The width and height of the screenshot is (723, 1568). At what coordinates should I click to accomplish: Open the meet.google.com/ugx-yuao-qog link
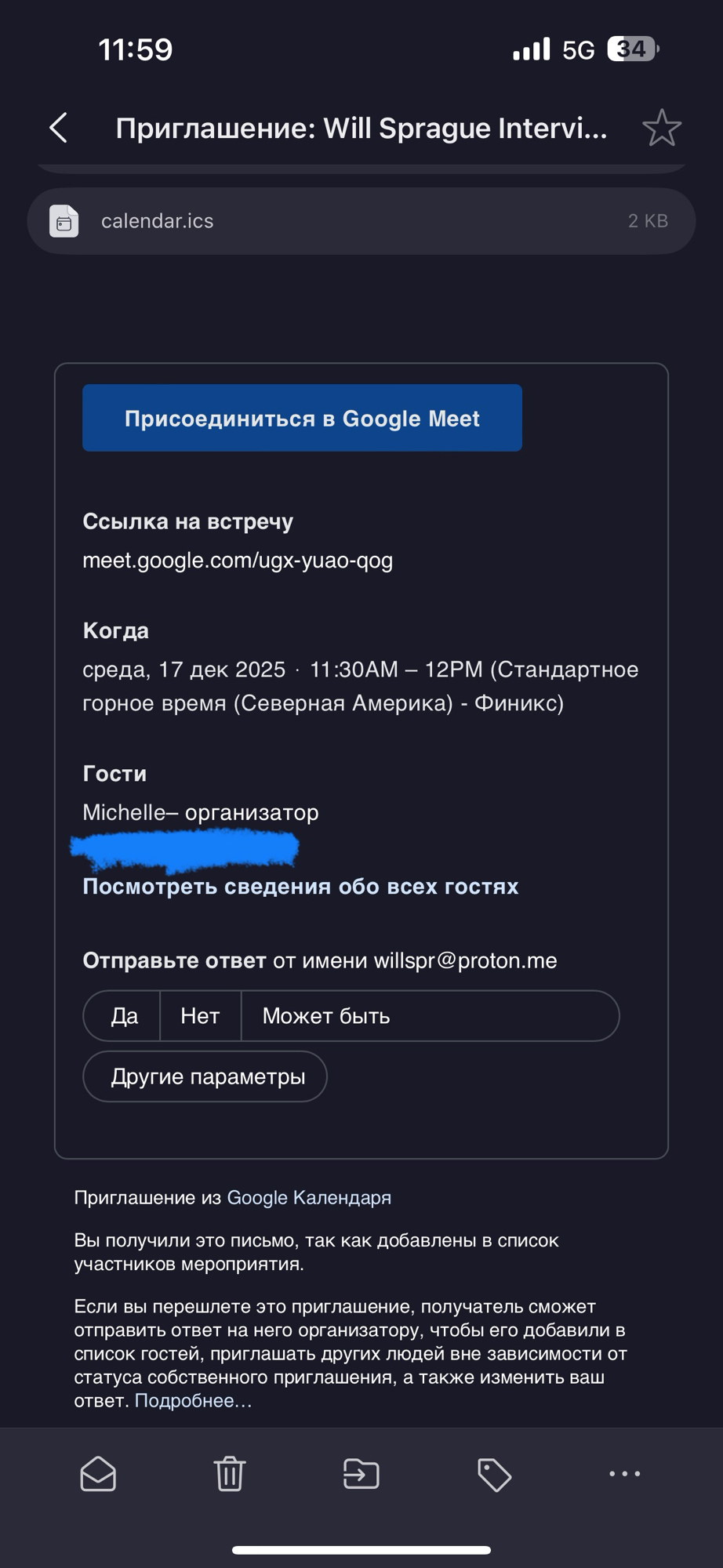coord(238,561)
